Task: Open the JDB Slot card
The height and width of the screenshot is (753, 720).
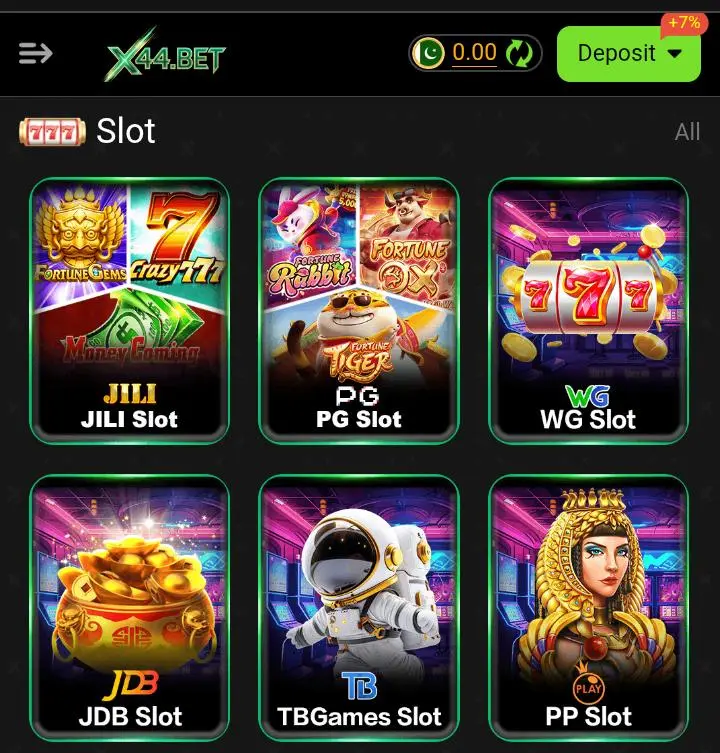Action: [x=129, y=607]
